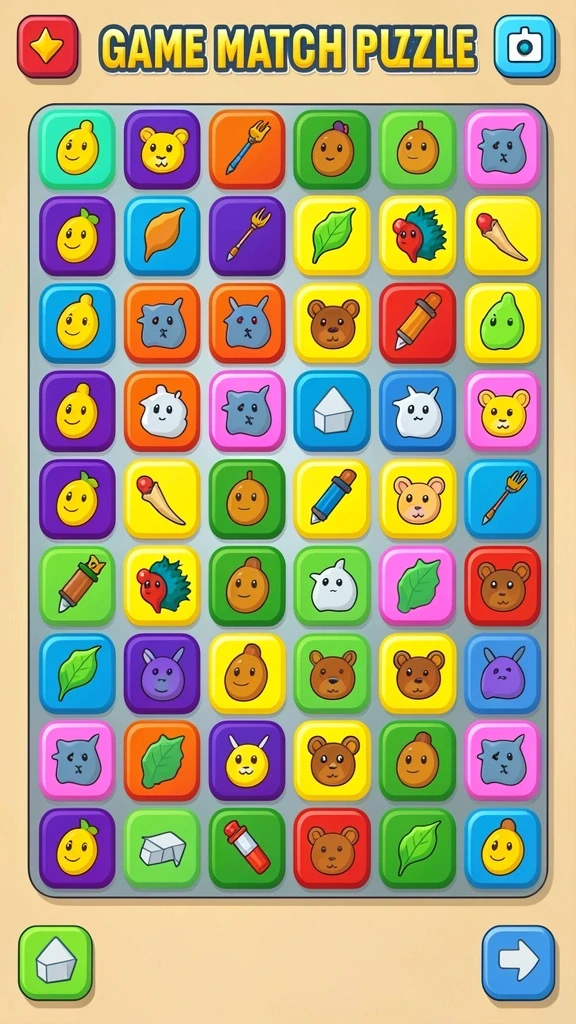Pick the blue tile with the orange leaf
This screenshot has height=1024, width=576.
162,236
